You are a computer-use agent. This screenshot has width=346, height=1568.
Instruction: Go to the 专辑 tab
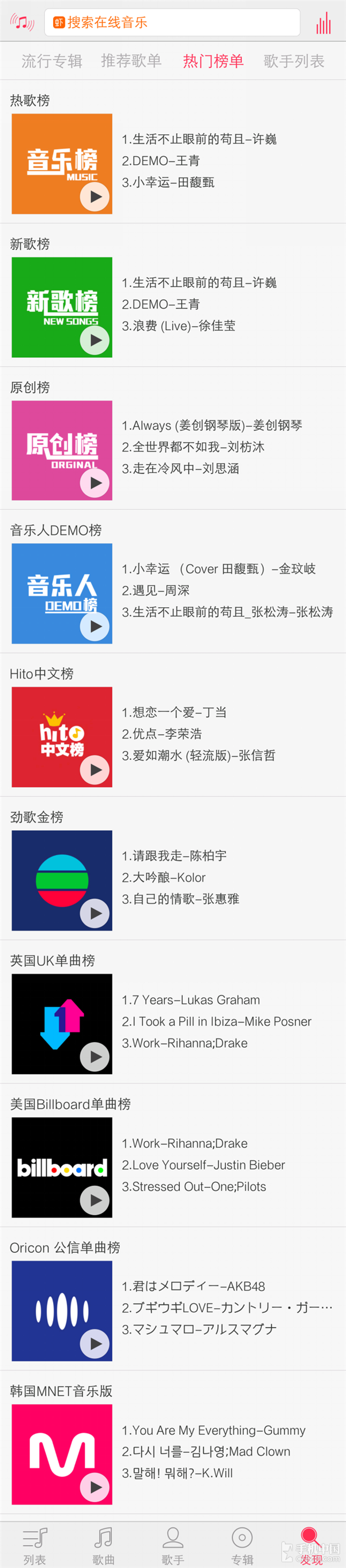pyautogui.click(x=242, y=1545)
